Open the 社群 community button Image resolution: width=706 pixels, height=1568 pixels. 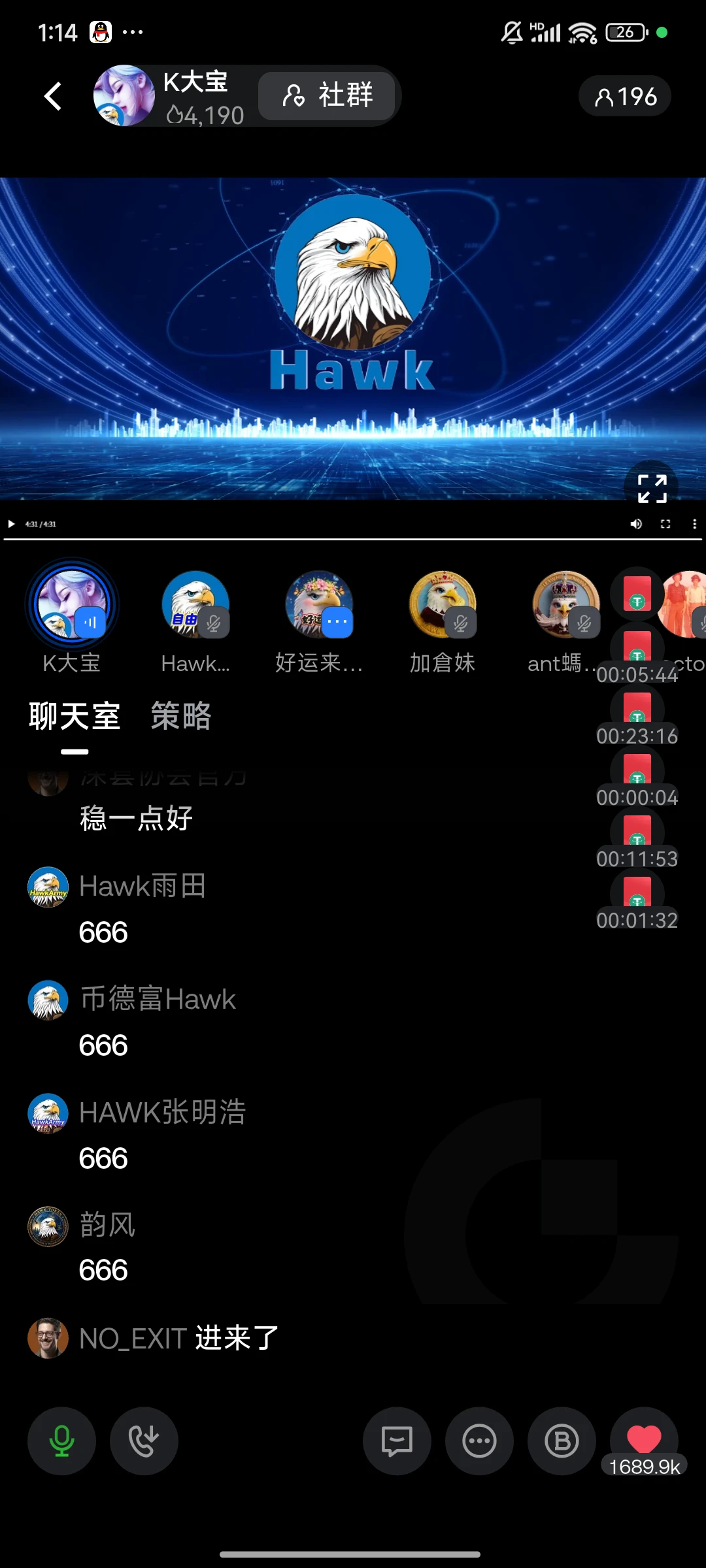[x=328, y=95]
